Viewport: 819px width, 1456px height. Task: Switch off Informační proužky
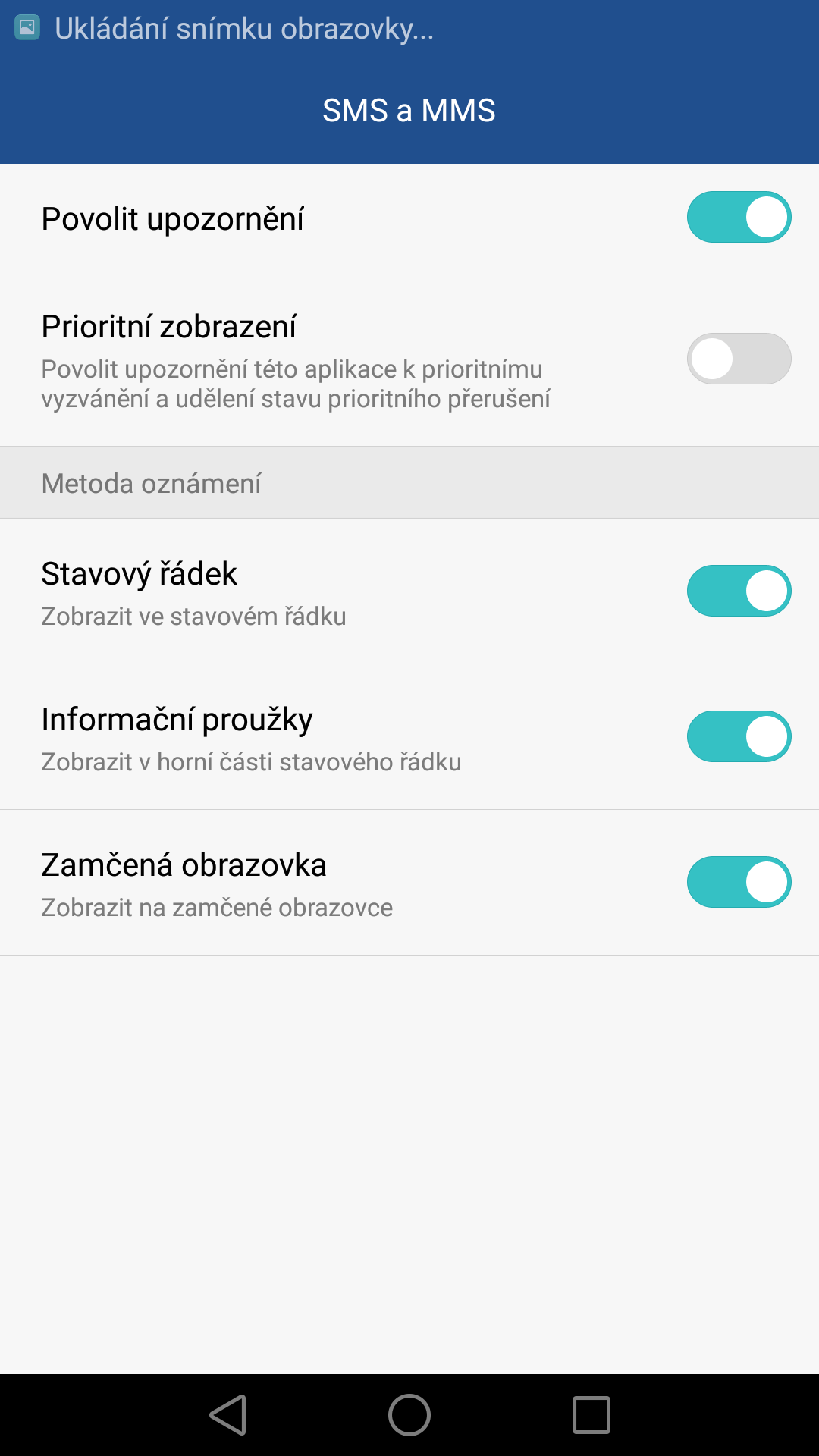739,736
